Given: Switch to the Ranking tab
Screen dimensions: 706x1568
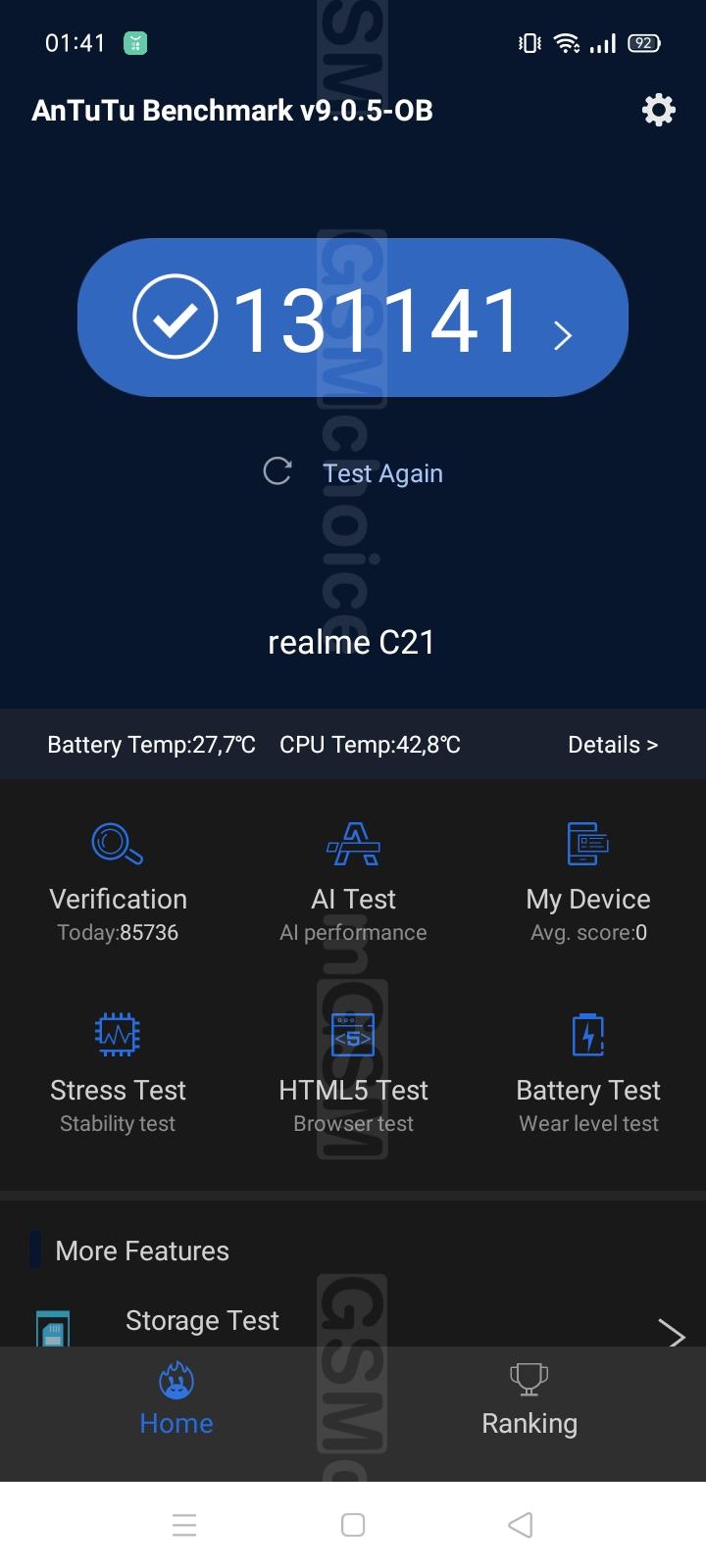Looking at the screenshot, I should [x=529, y=1400].
